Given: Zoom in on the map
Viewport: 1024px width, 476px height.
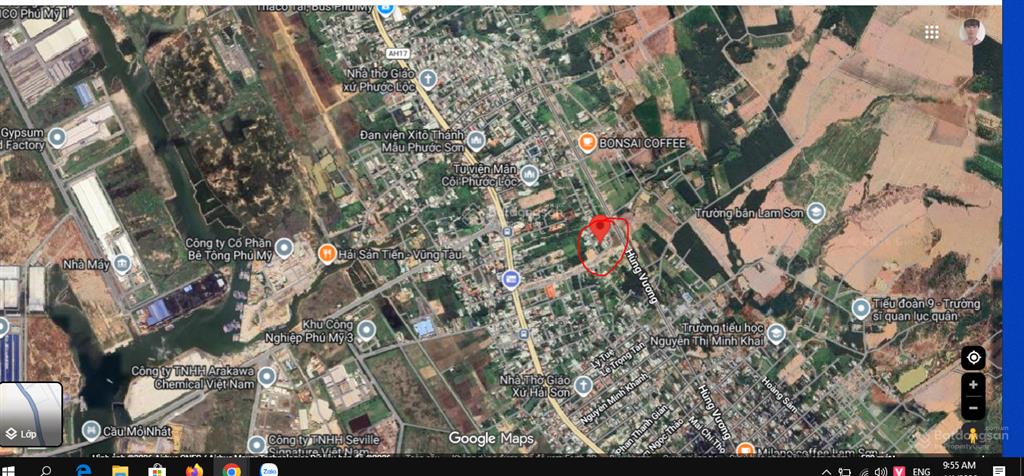Looking at the screenshot, I should point(973,385).
